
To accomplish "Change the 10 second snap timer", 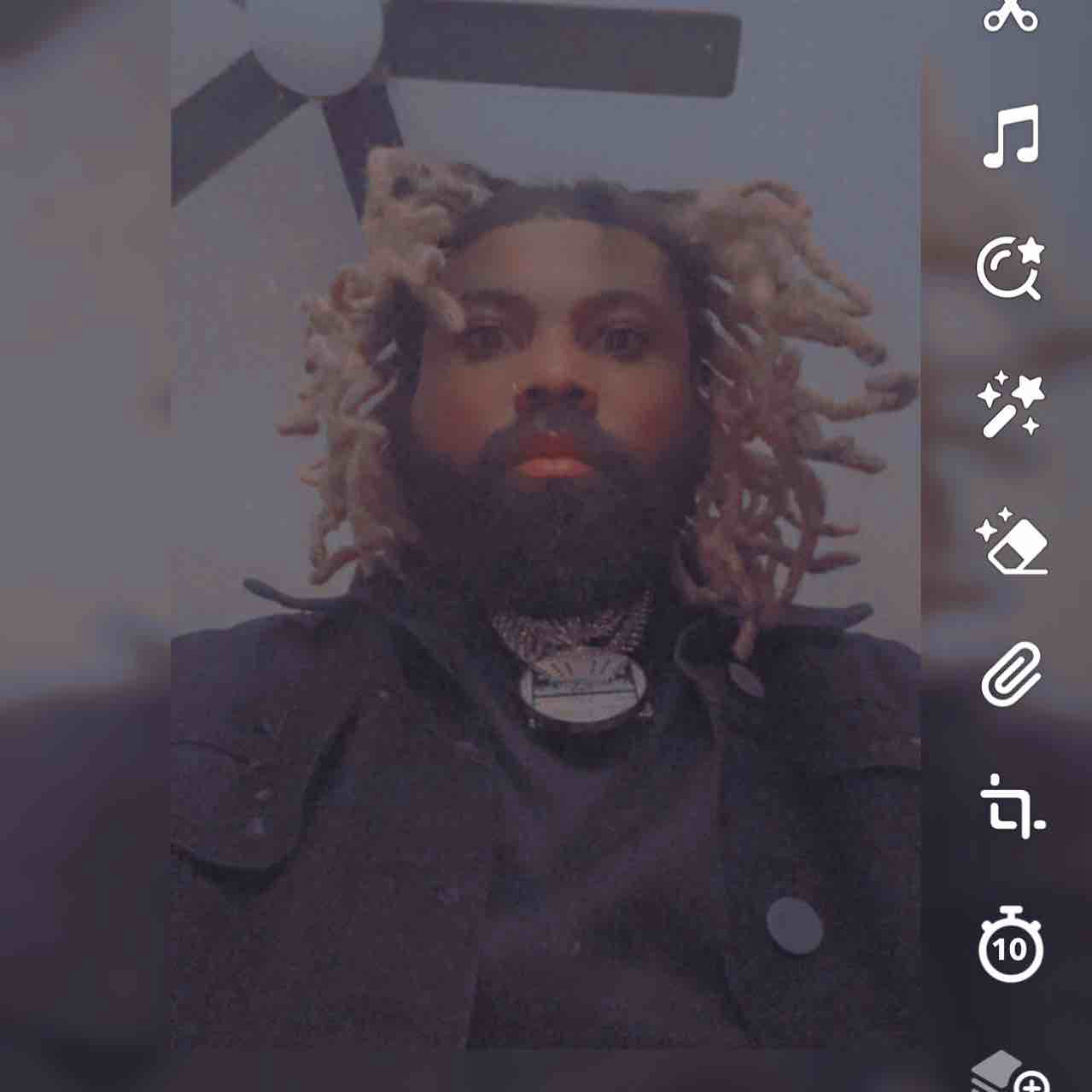I will [x=1011, y=946].
